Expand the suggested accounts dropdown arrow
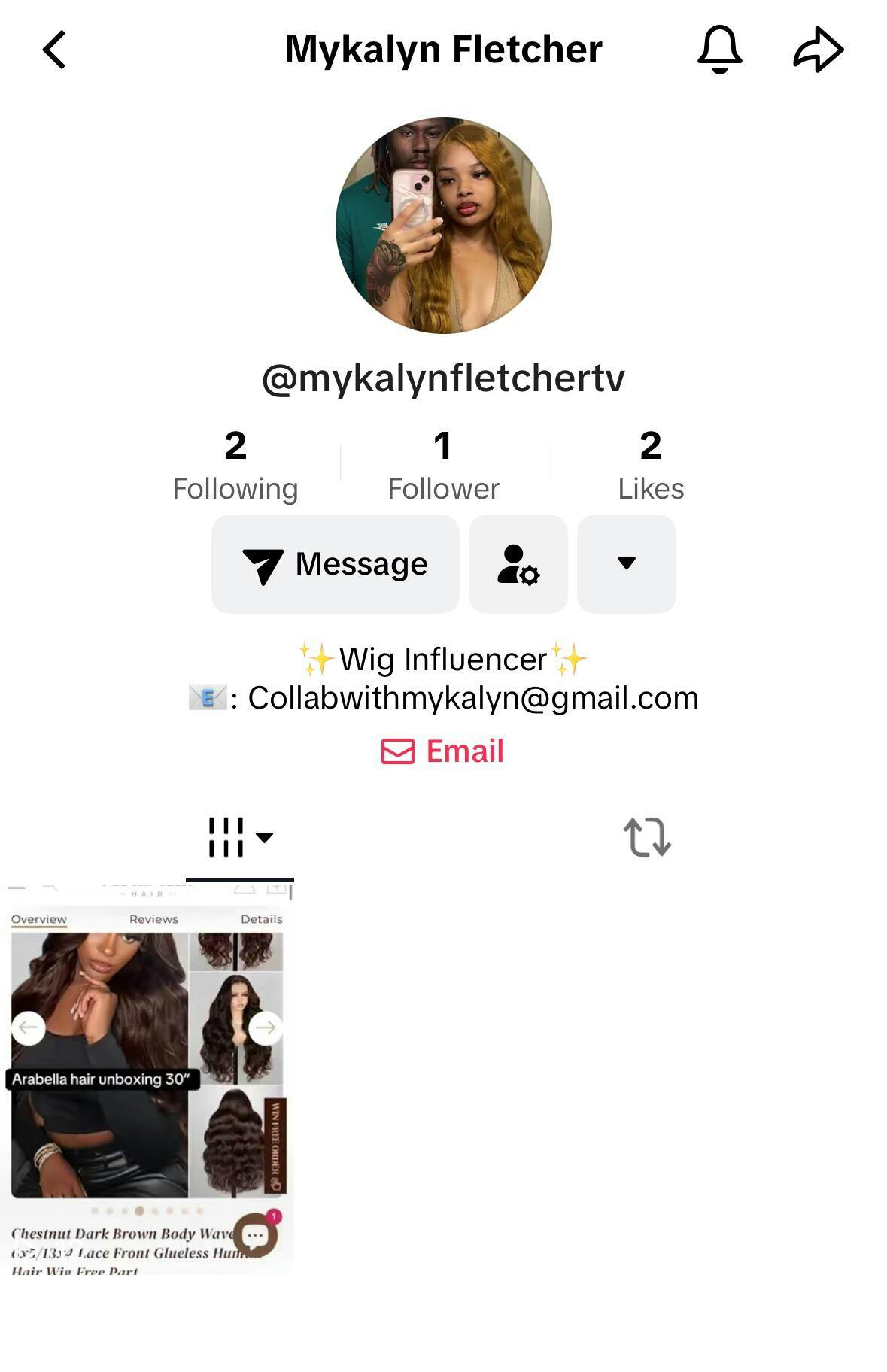The width and height of the screenshot is (887, 1372). pos(626,564)
